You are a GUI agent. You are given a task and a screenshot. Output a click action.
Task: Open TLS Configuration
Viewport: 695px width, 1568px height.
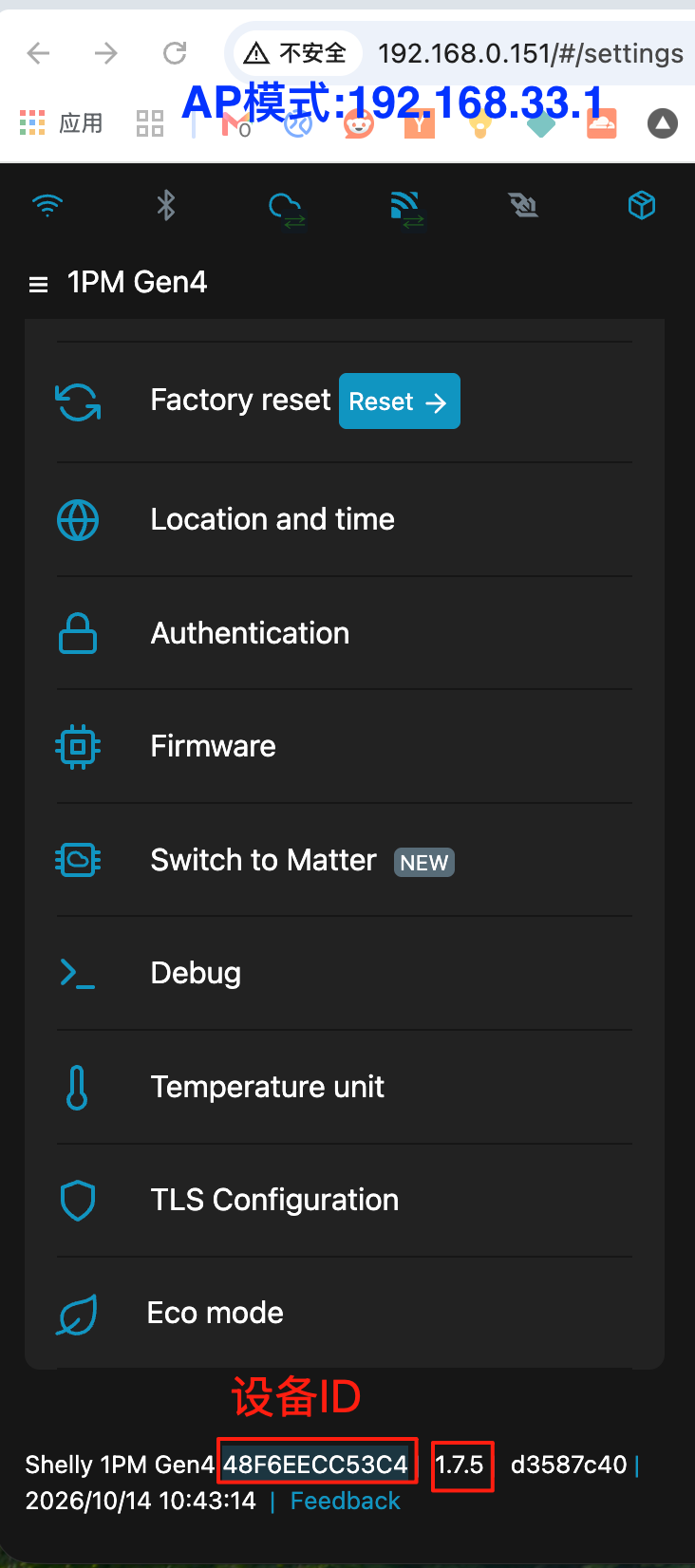345,1200
